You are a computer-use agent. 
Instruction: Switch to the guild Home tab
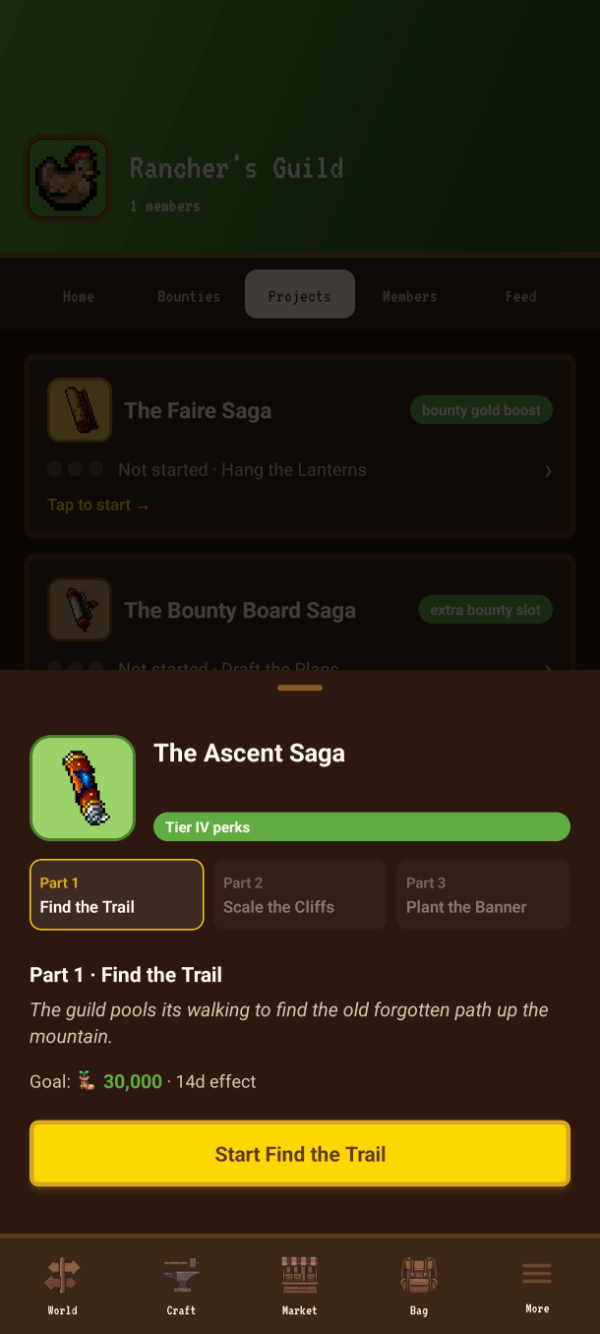78,296
